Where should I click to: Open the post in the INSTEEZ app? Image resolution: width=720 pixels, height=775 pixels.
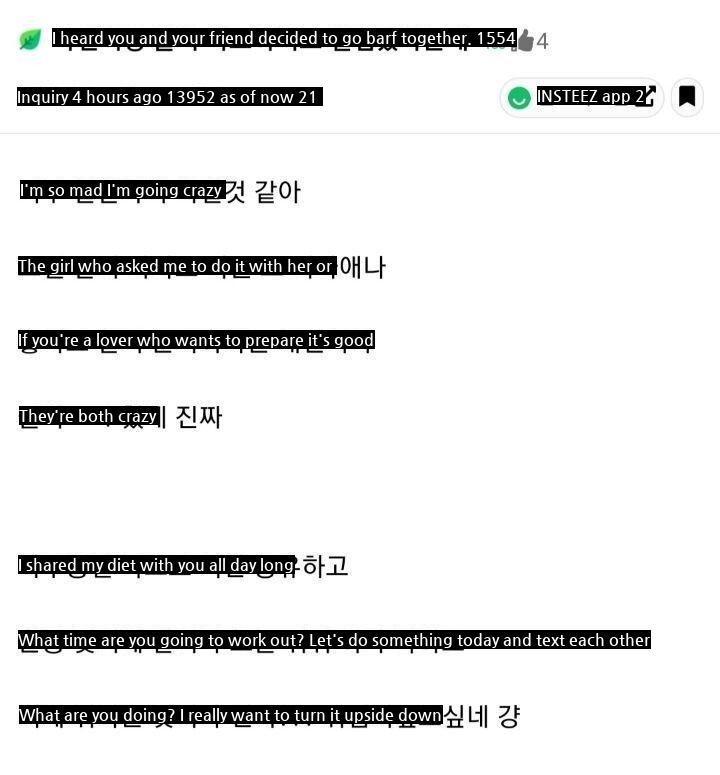pyautogui.click(x=582, y=97)
